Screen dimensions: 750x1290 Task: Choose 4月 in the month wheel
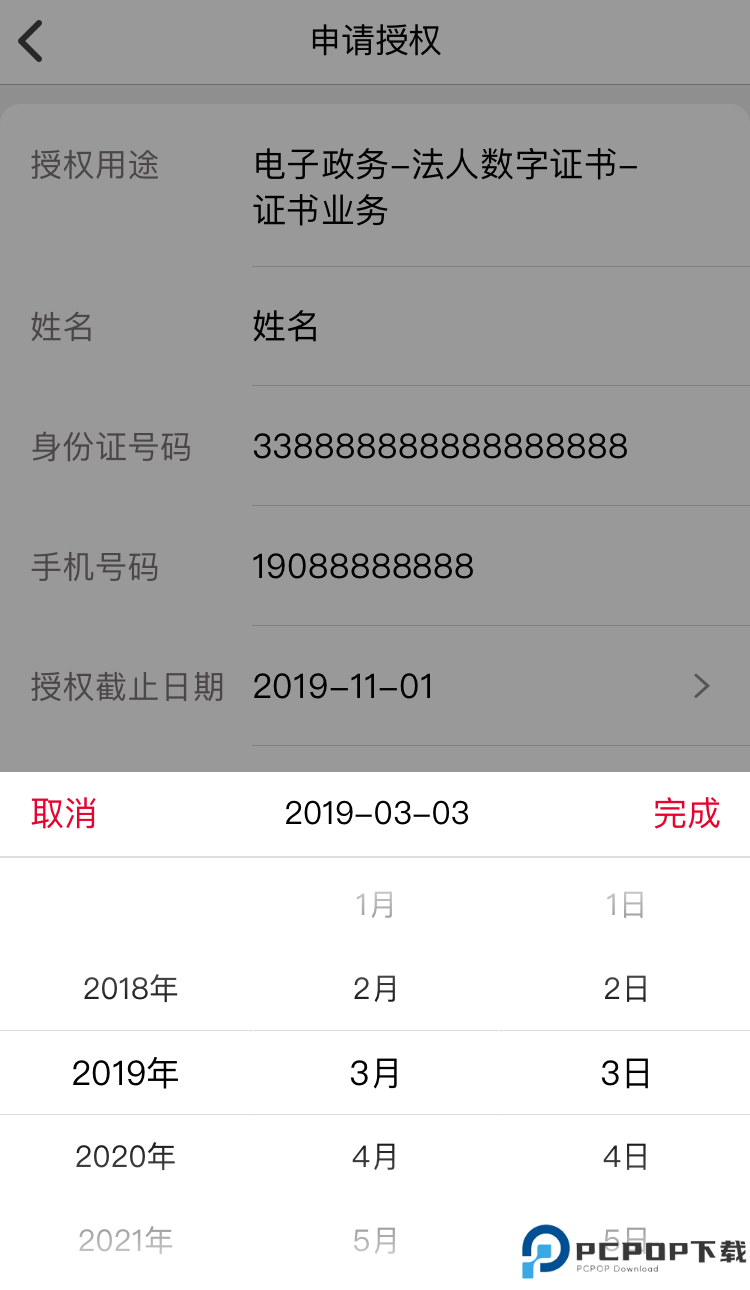click(x=375, y=1156)
